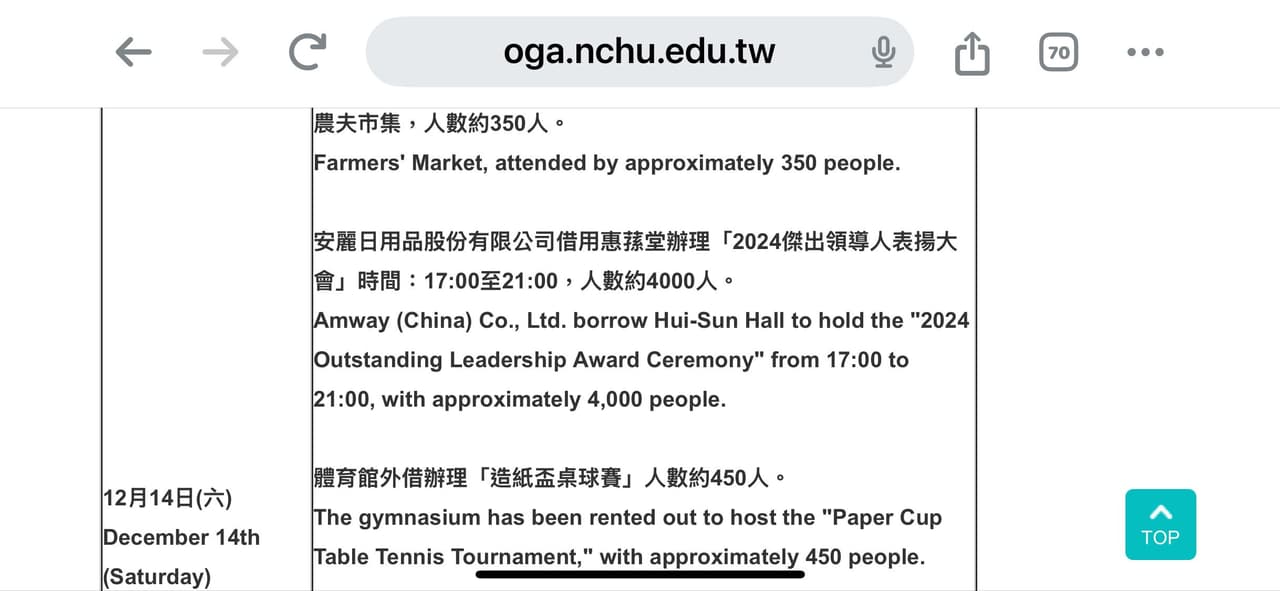This screenshot has width=1280, height=591.
Task: Reload the current page
Action: pos(307,52)
